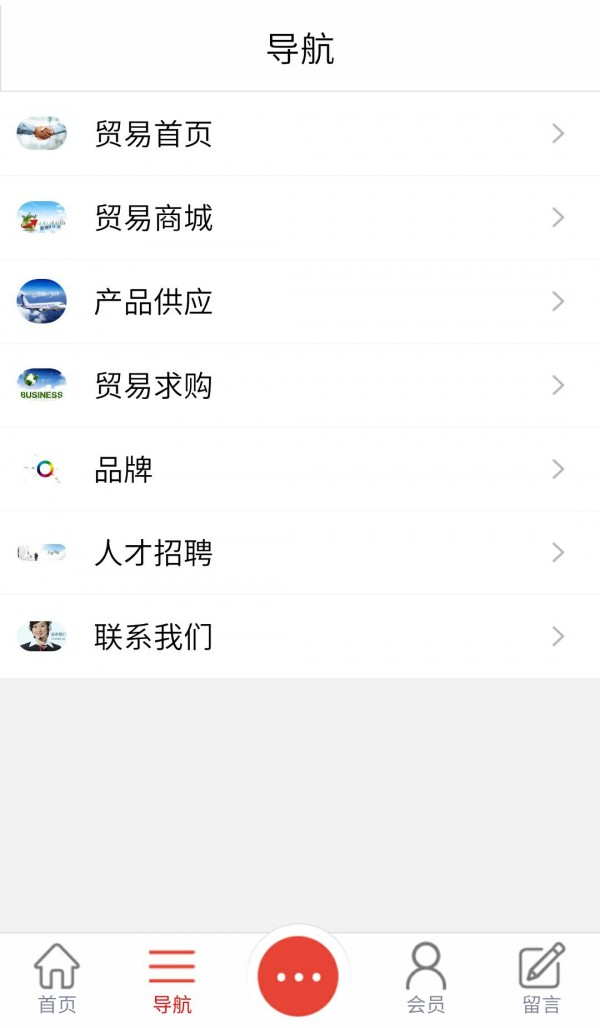This screenshot has width=600, height=1028.
Task: Open the 留言 tab
Action: (541, 978)
